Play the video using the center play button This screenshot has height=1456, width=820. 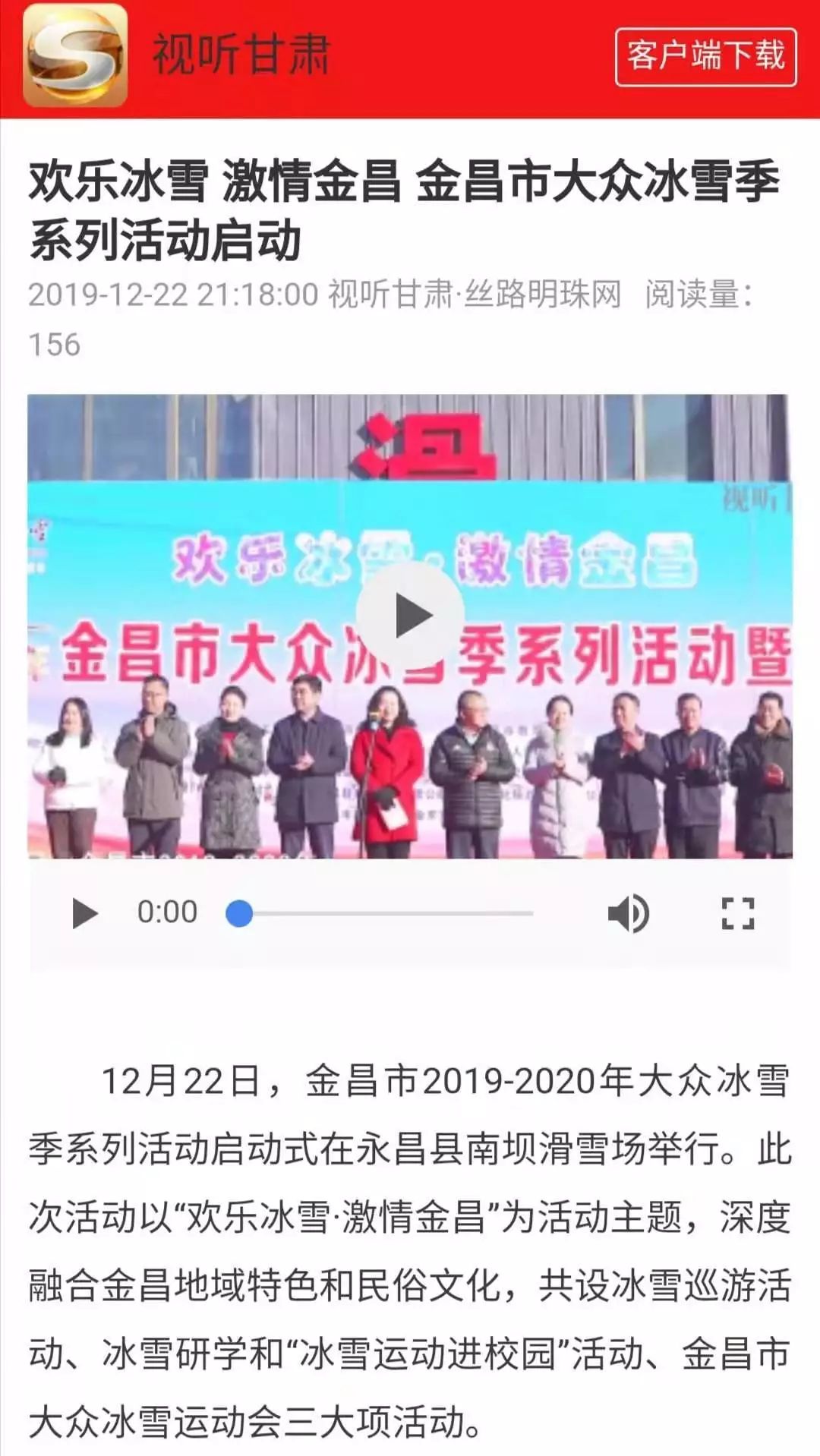410,616
